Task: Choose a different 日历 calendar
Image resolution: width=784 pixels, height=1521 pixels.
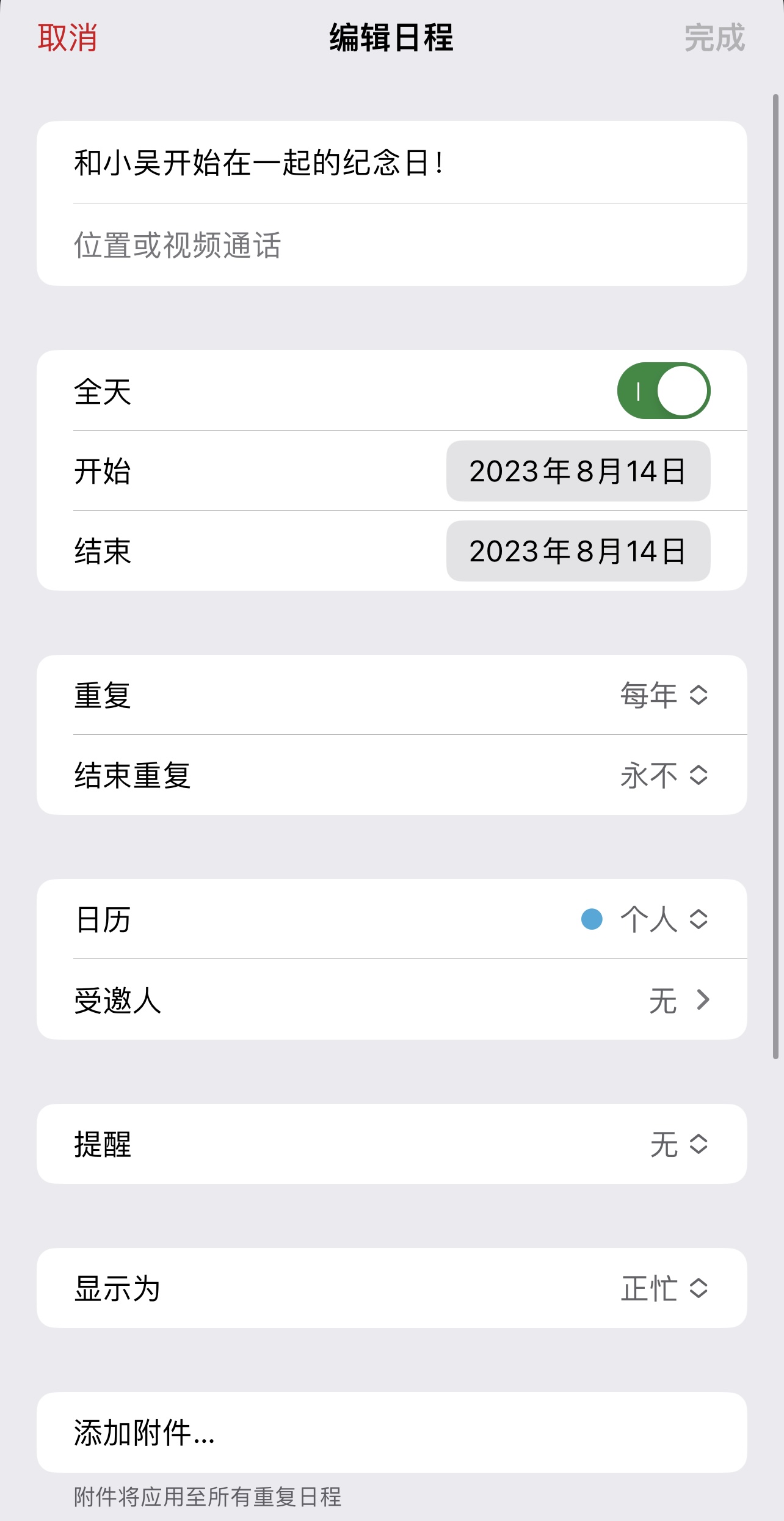Action: pos(647,919)
